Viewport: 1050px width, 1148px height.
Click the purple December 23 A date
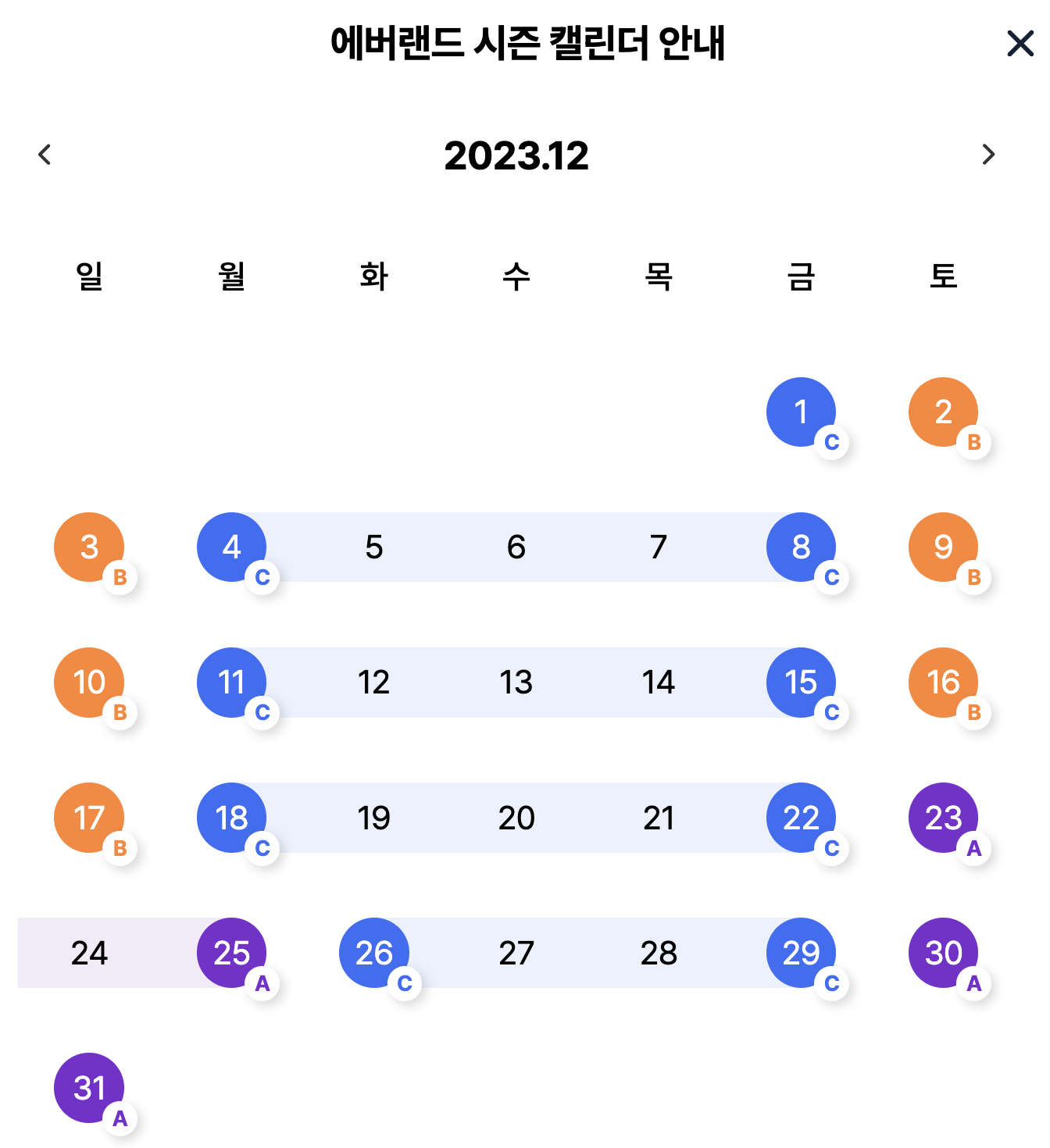tap(942, 818)
